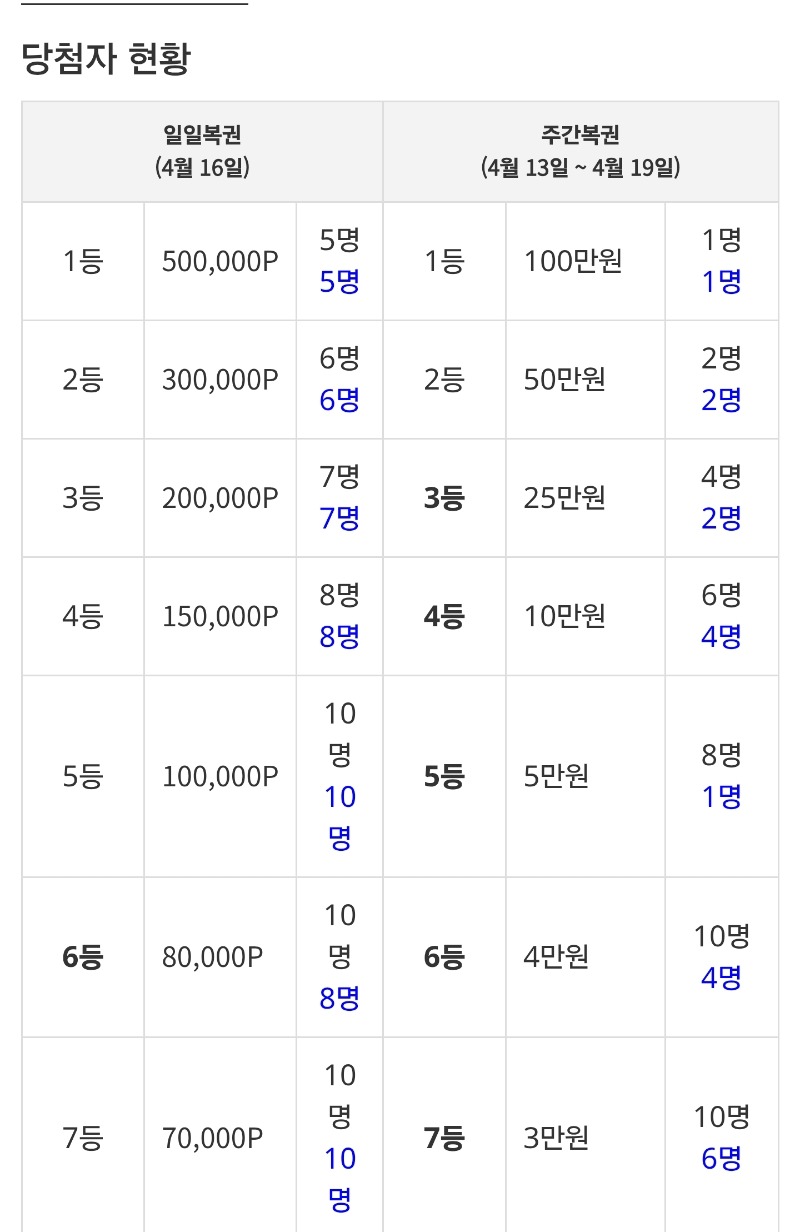Open the daily lottery 1등 blue 5명 winners link
Screen dimensions: 800x1232
click(x=339, y=282)
